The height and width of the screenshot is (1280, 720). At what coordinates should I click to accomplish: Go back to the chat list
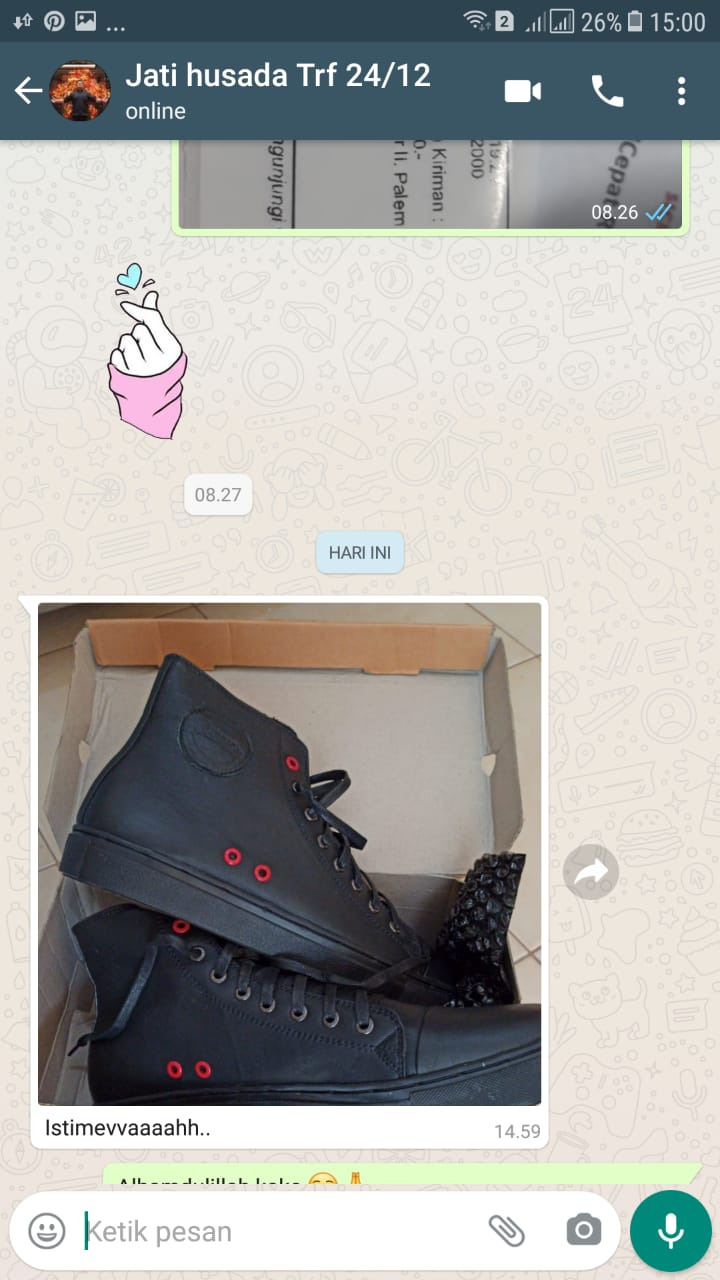28,91
